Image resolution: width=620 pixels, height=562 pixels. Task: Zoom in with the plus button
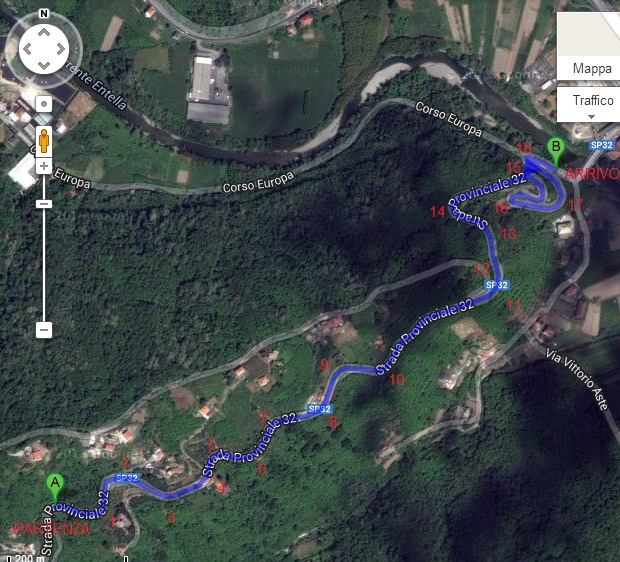tap(44, 166)
